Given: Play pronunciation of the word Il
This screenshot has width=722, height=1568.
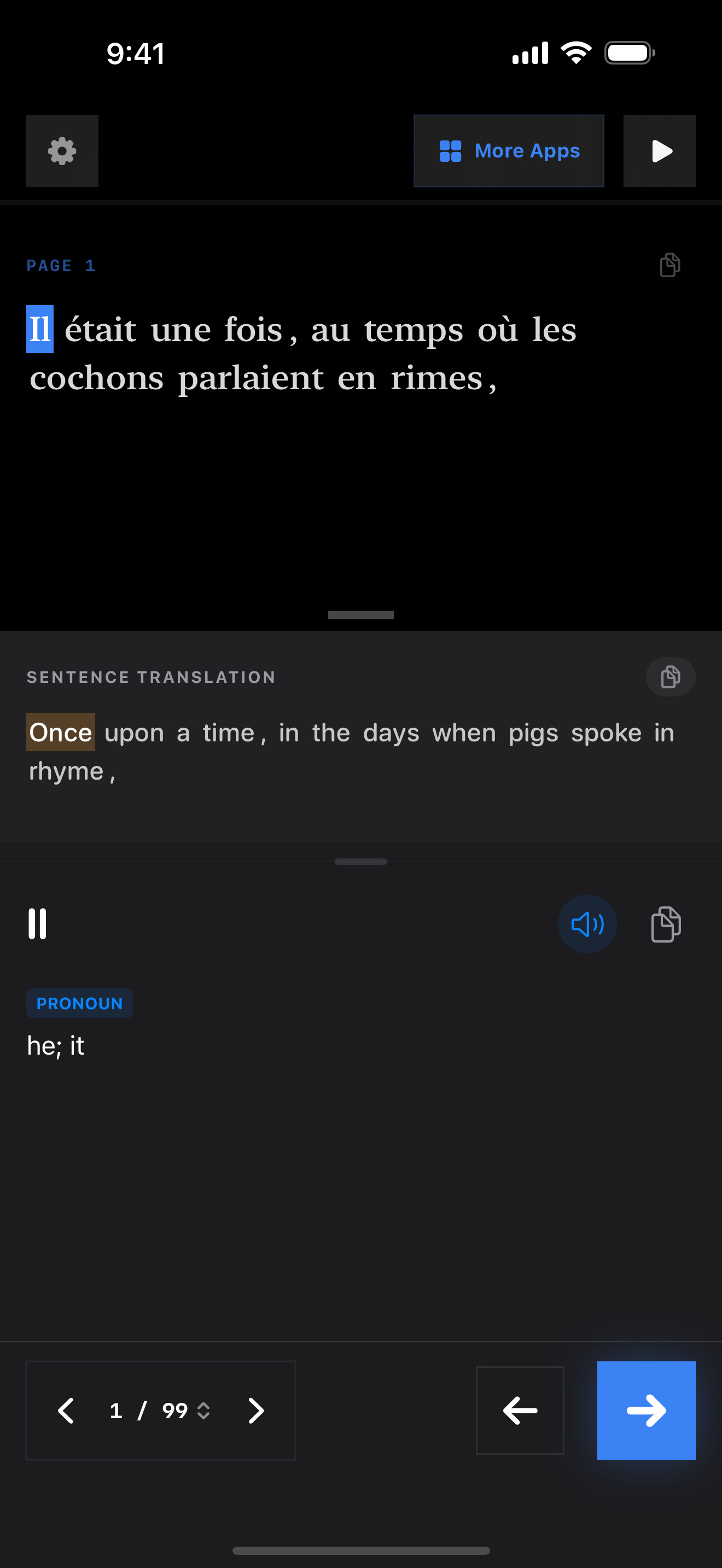Looking at the screenshot, I should pyautogui.click(x=587, y=924).
